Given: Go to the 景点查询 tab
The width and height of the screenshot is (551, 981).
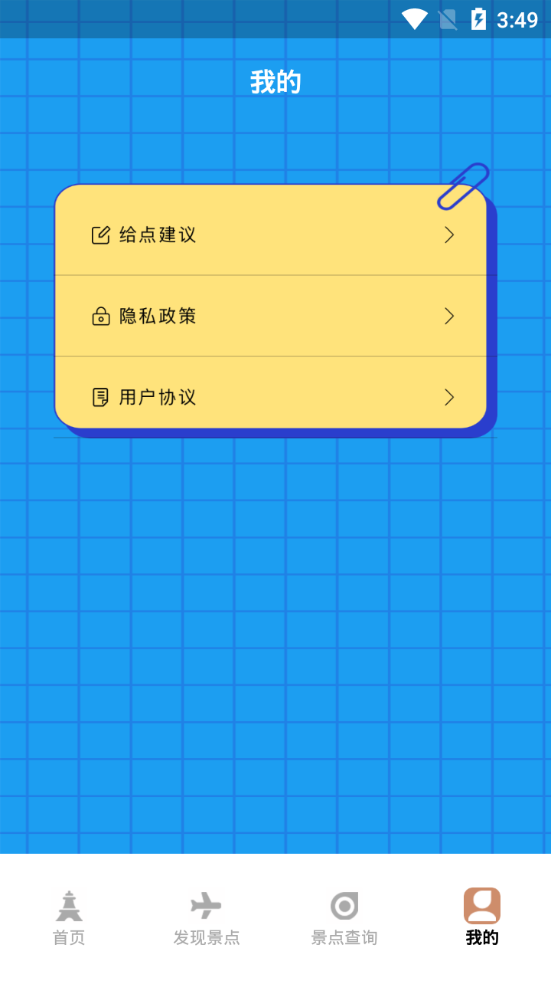Looking at the screenshot, I should [x=344, y=917].
